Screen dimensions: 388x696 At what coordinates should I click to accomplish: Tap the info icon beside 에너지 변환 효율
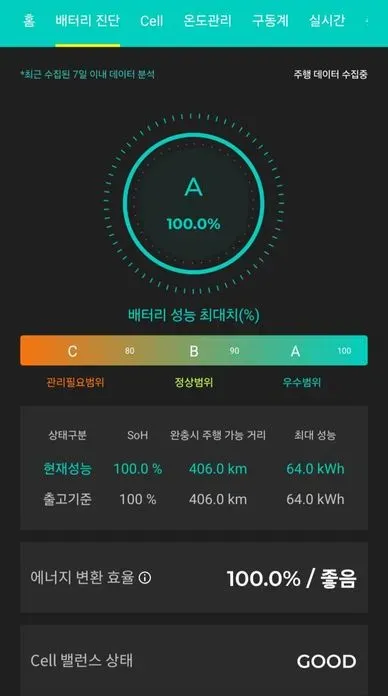coord(145,578)
